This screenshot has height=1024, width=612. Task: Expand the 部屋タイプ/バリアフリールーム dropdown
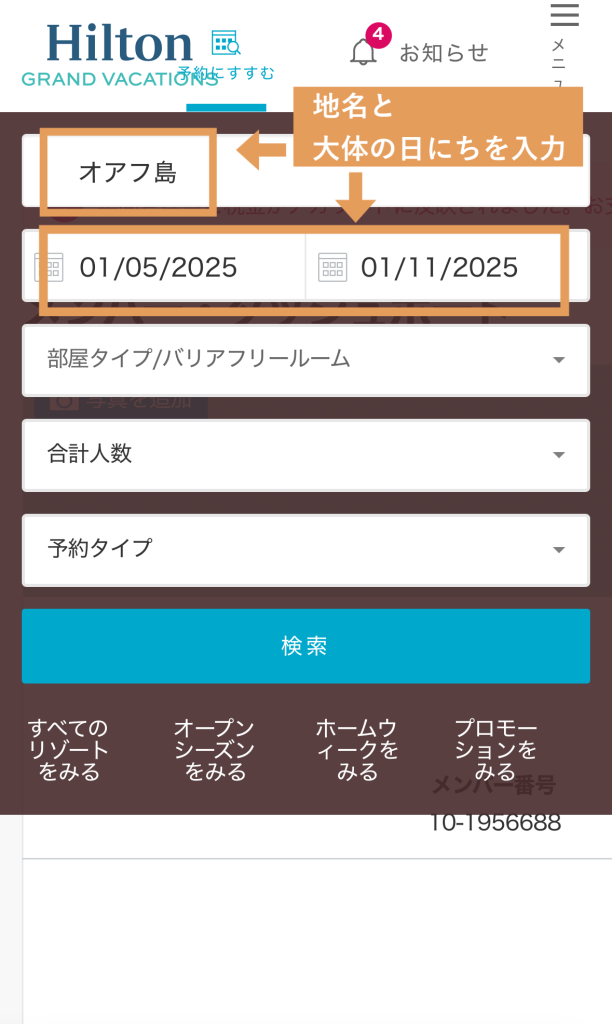tap(305, 359)
